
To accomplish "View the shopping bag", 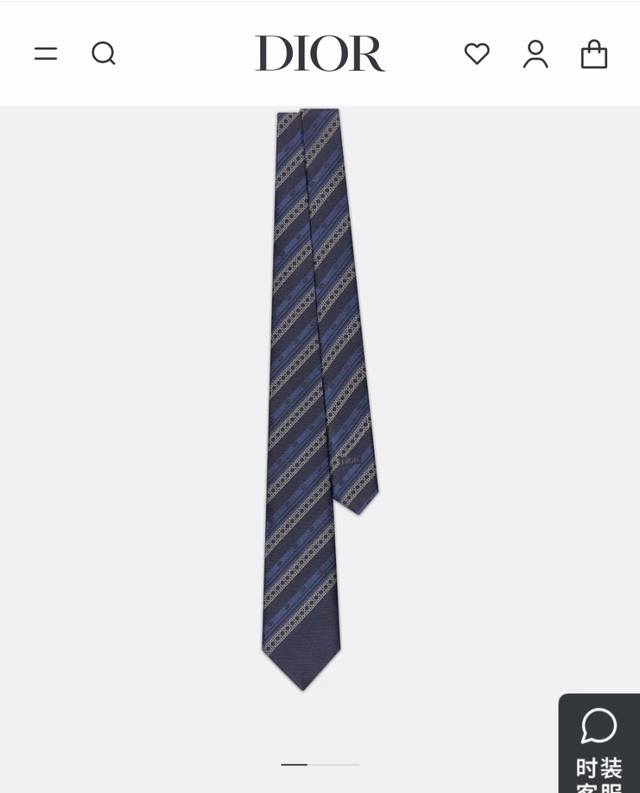I will point(594,54).
